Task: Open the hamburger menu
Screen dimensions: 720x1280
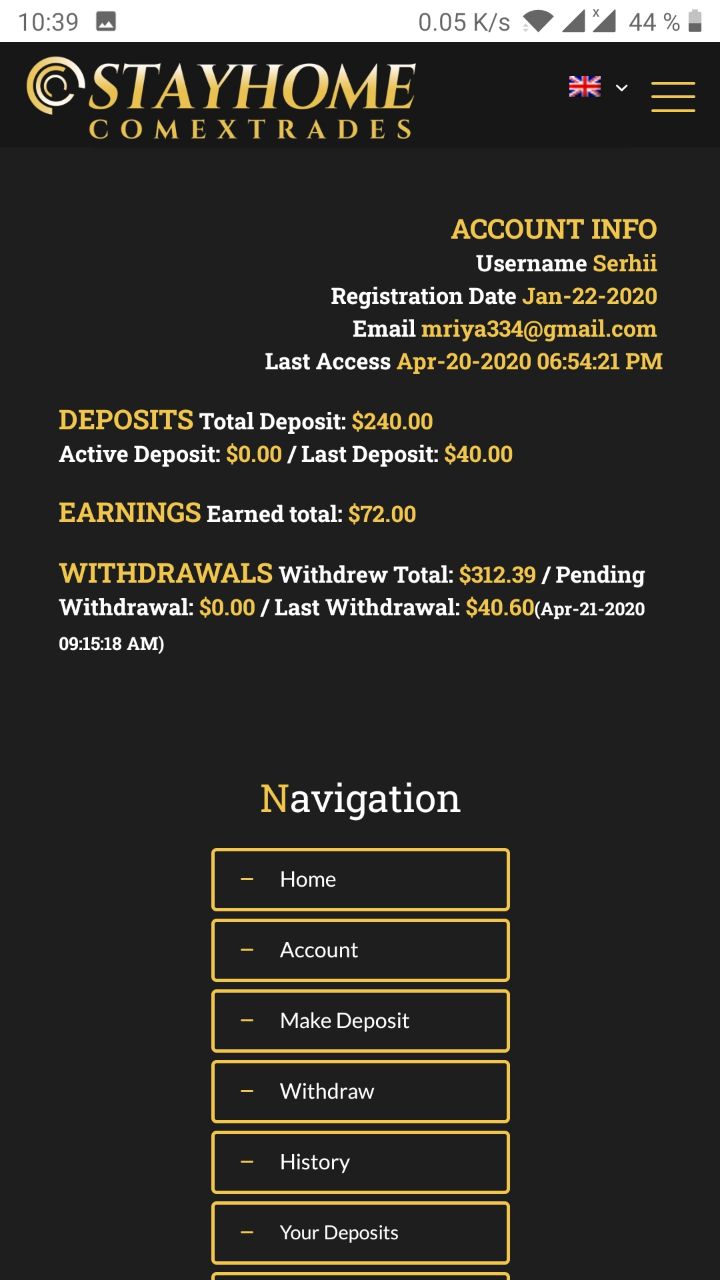Action: pyautogui.click(x=672, y=96)
